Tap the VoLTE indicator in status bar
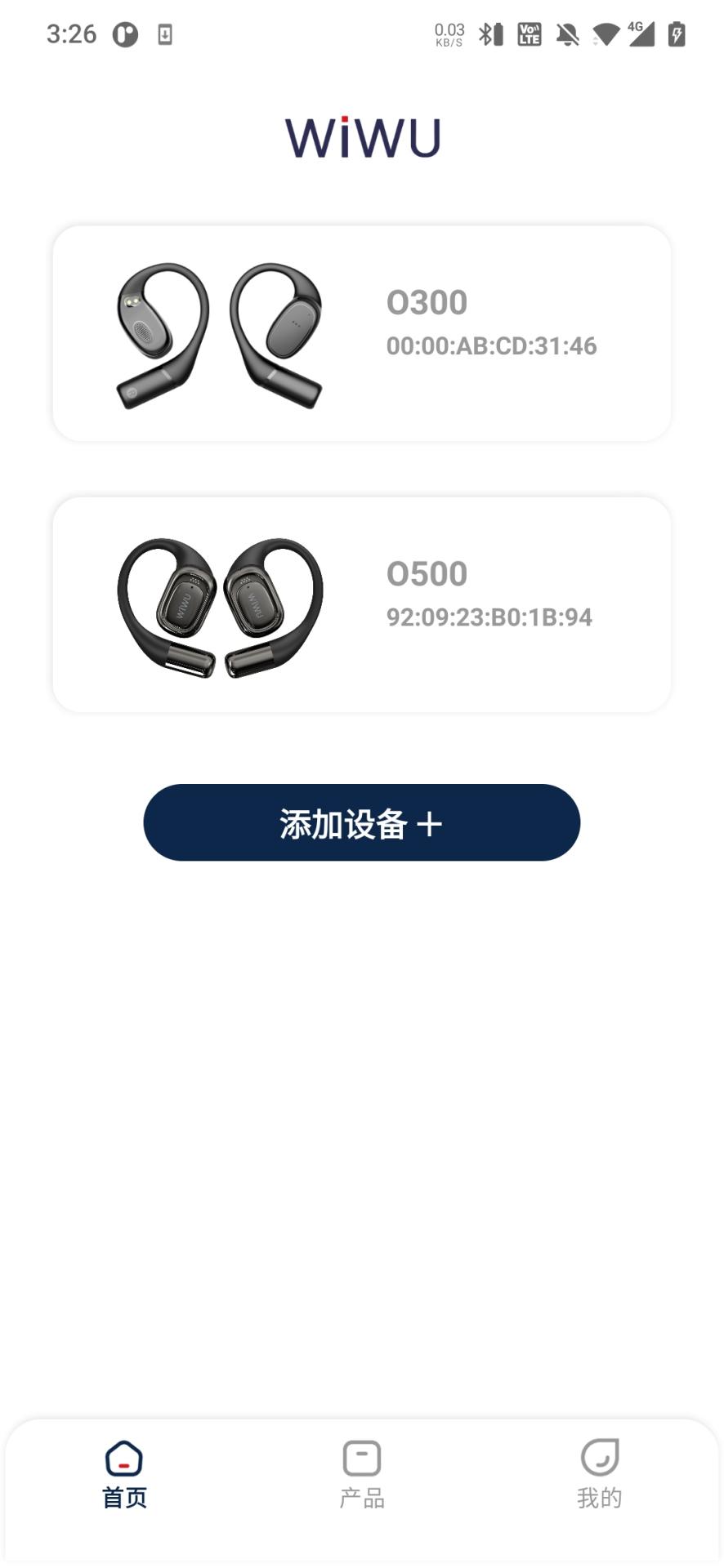 [x=528, y=33]
